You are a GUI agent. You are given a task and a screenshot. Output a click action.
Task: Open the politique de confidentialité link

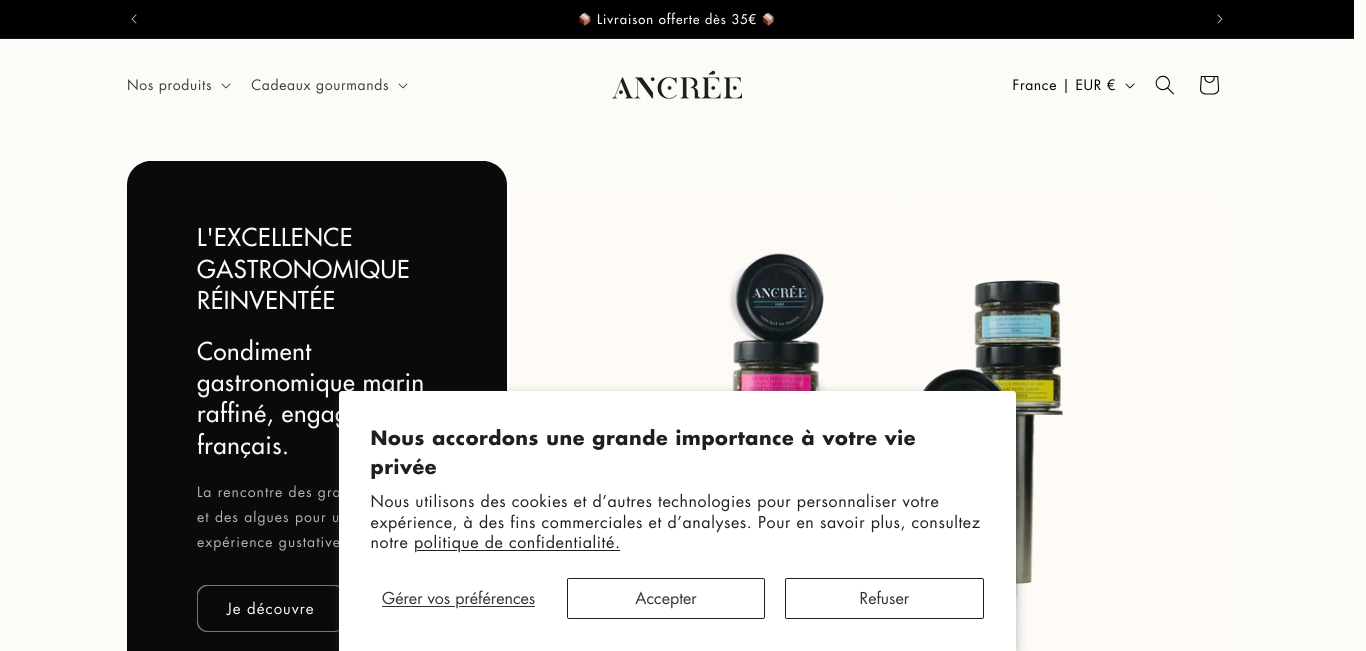click(516, 542)
